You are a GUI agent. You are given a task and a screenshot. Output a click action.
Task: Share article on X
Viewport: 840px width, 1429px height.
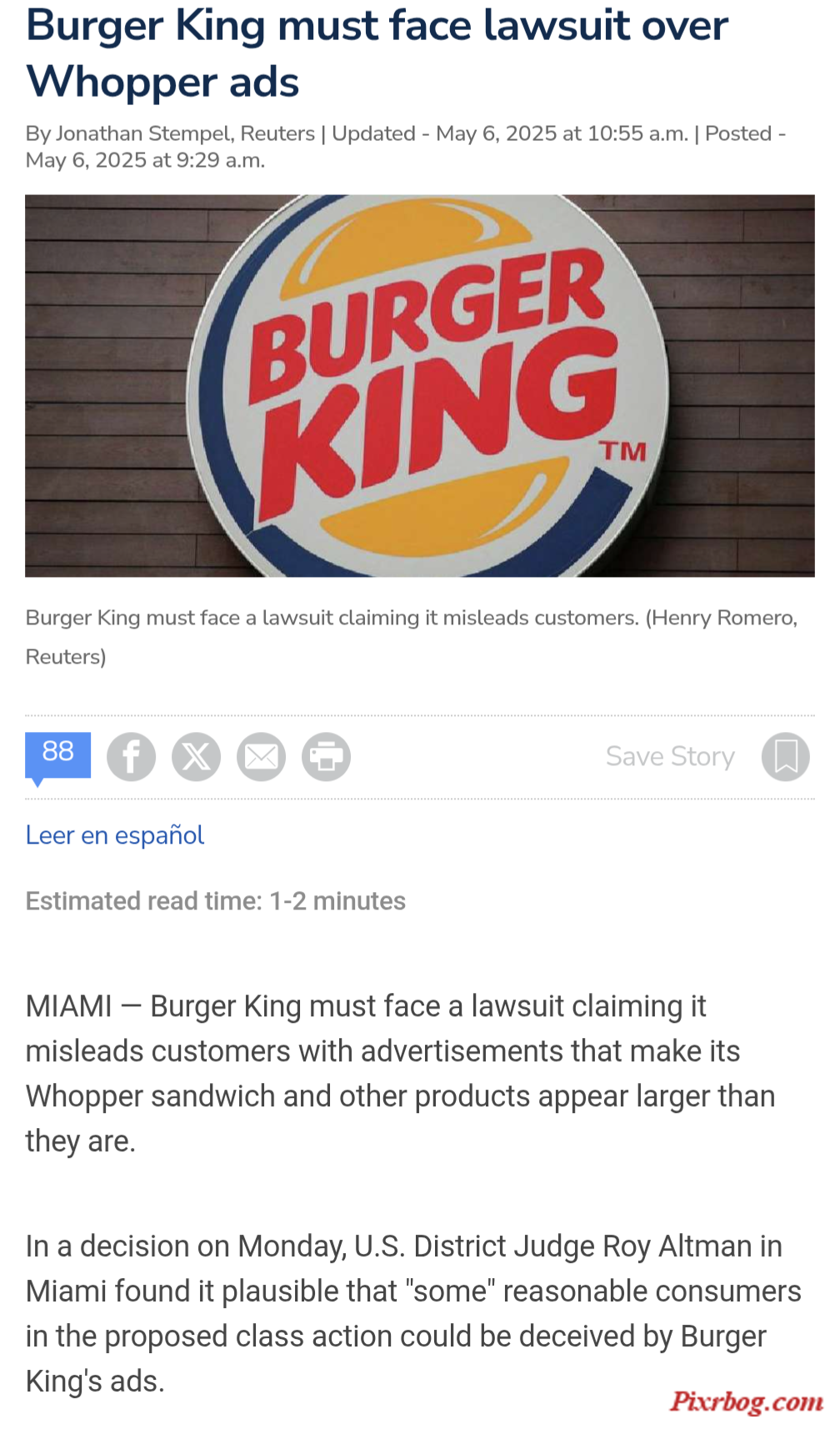[x=196, y=757]
